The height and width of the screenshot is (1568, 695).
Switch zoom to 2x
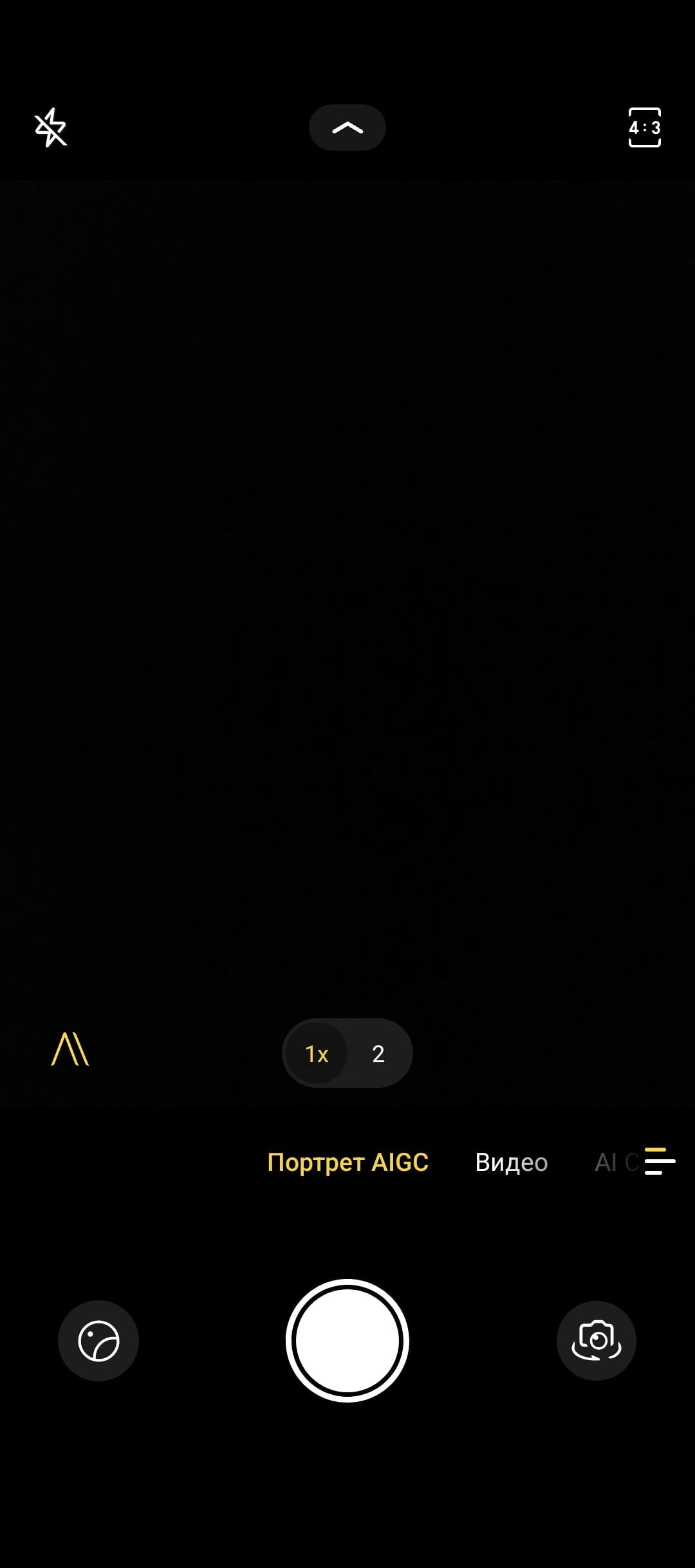tap(378, 1054)
